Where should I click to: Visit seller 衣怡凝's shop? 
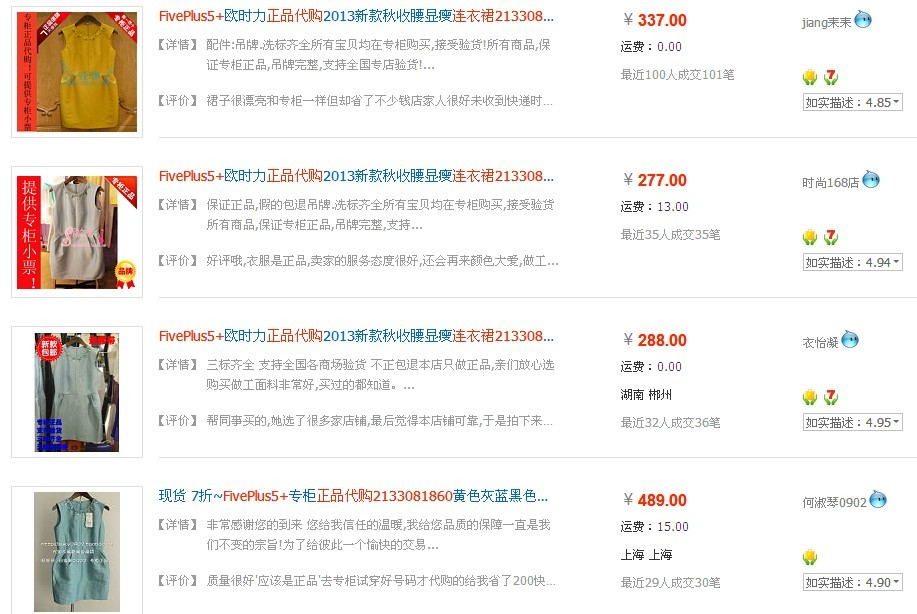coord(820,342)
